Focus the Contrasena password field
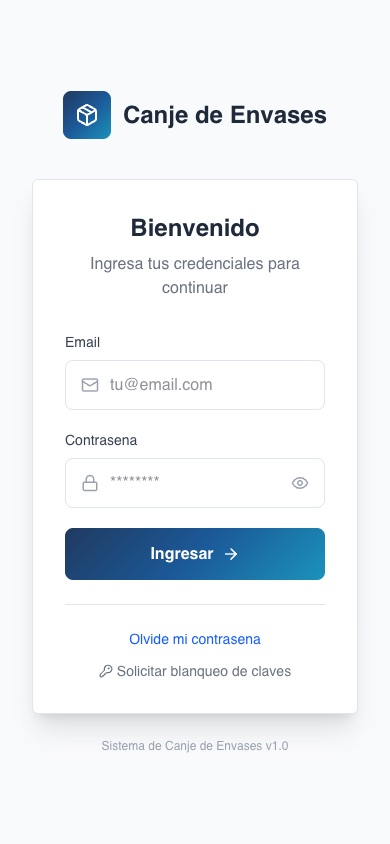 pyautogui.click(x=195, y=483)
